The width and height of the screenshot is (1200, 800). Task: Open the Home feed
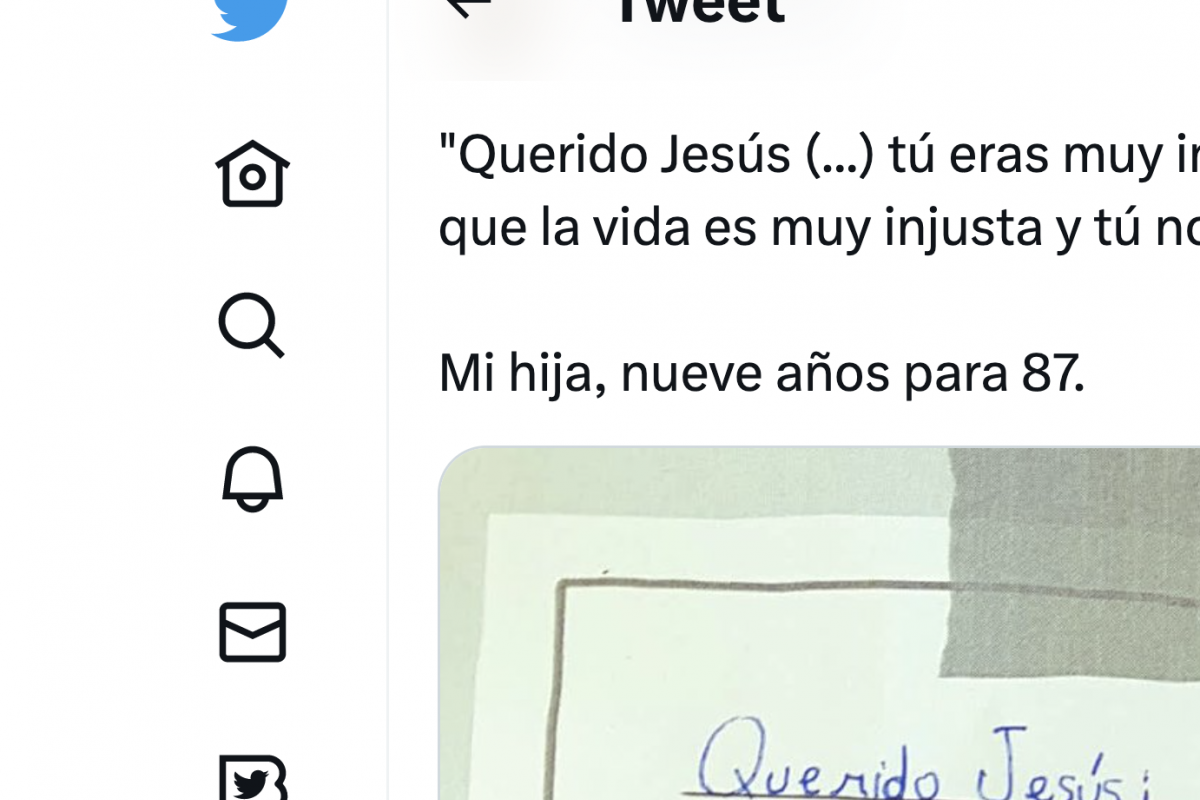point(252,174)
